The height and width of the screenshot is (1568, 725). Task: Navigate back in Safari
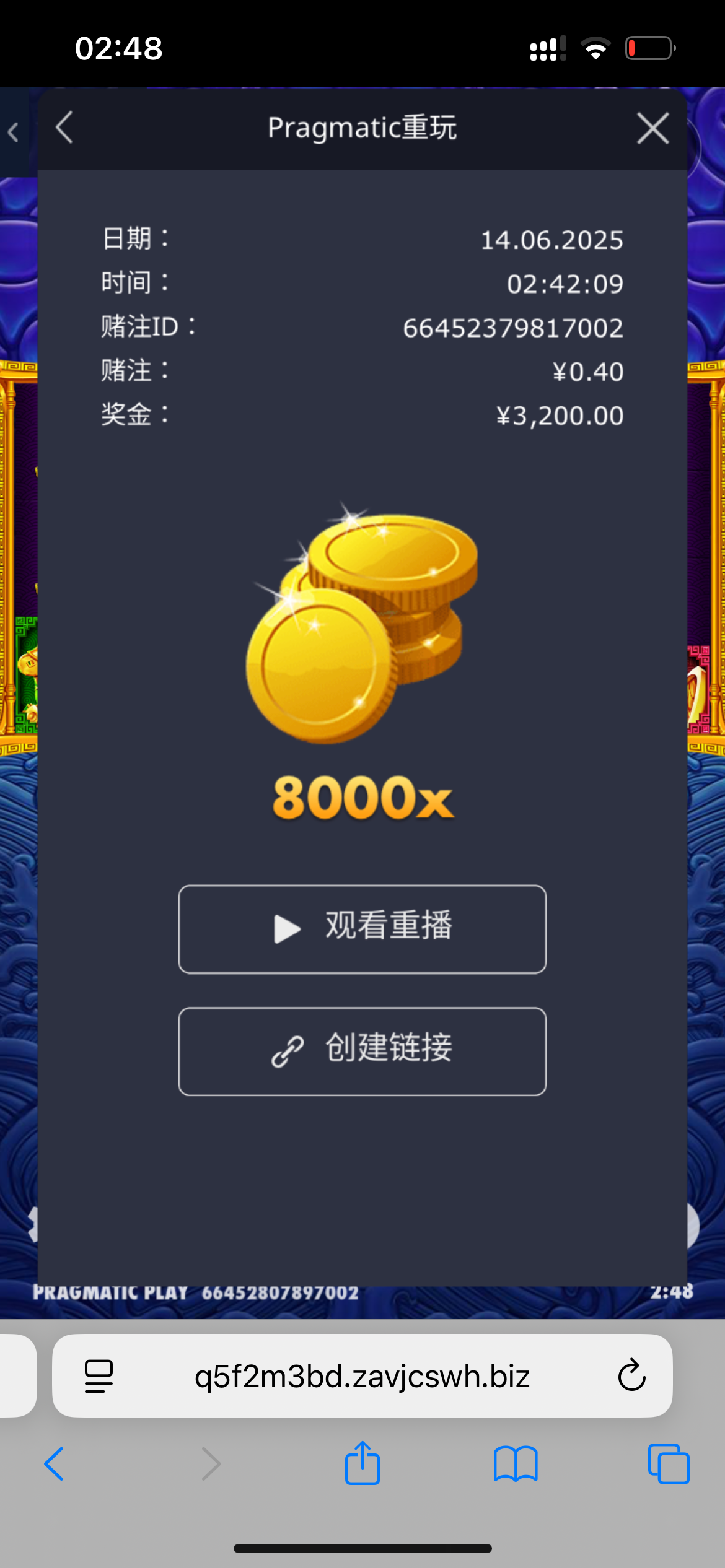[55, 1464]
